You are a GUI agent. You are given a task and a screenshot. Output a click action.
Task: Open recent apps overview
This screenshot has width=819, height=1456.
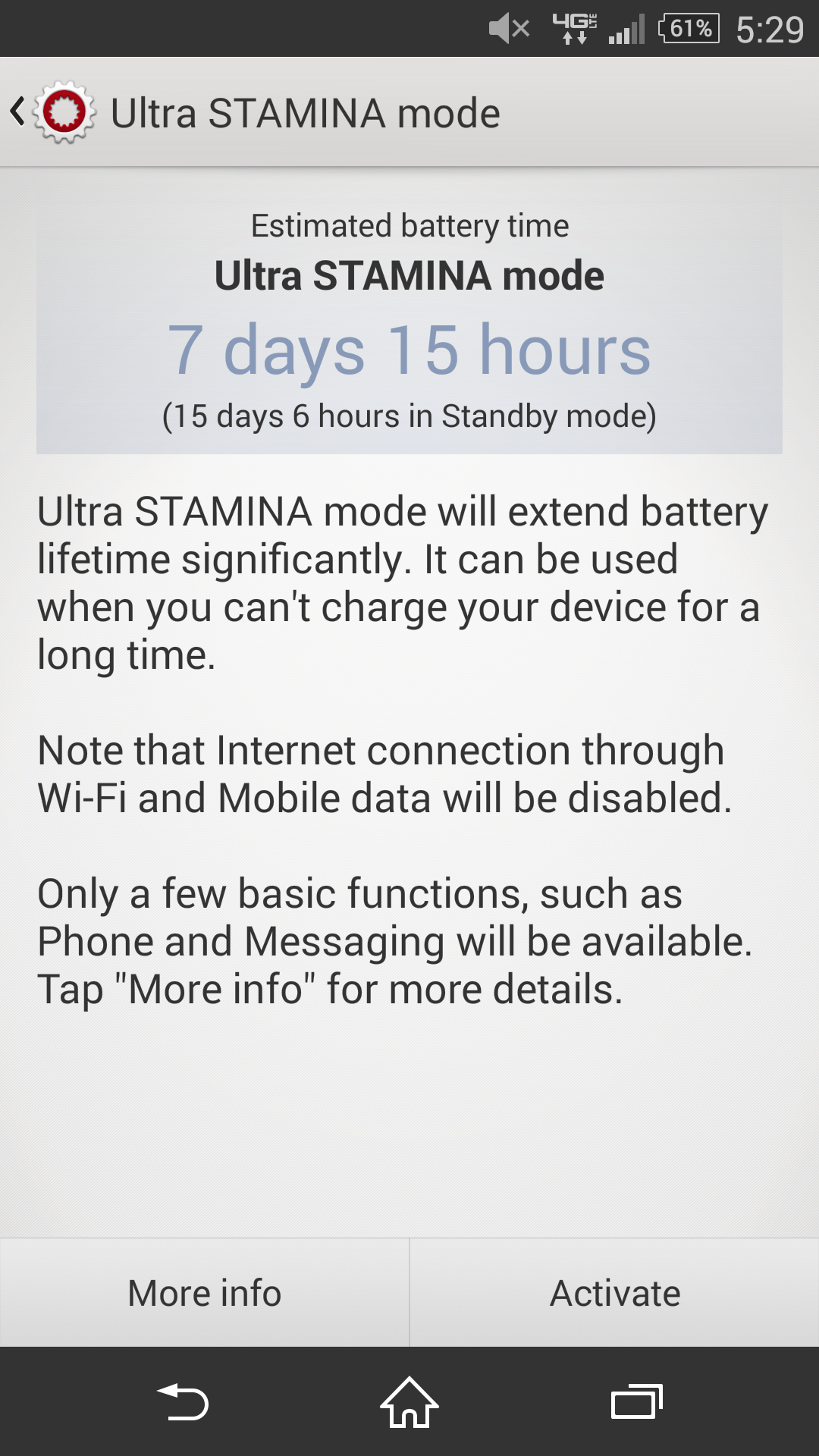pos(636,1402)
